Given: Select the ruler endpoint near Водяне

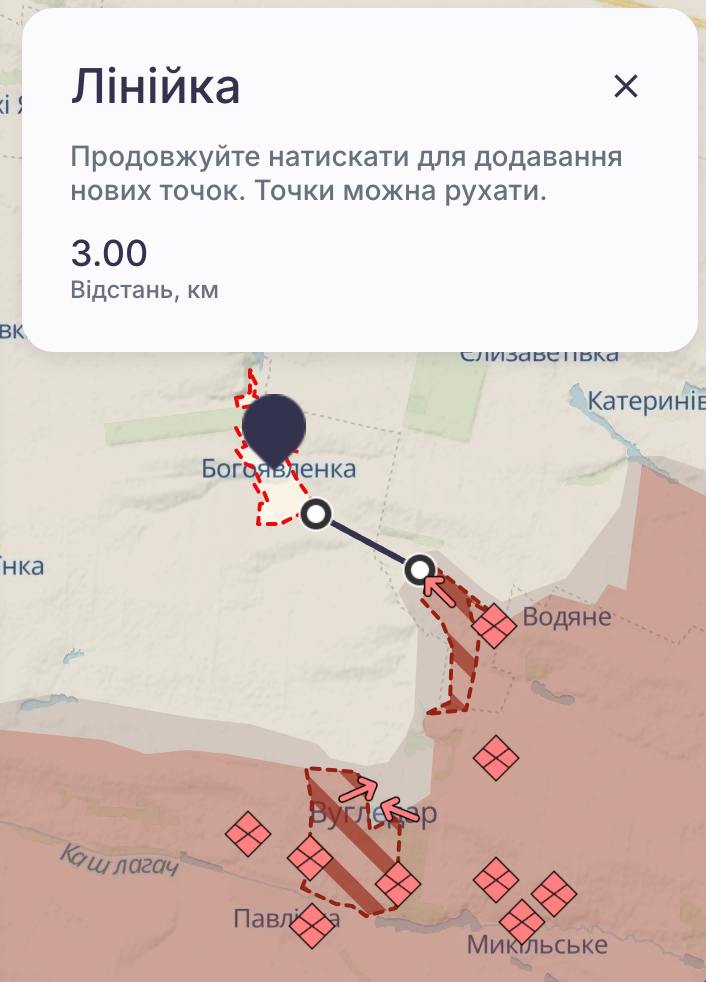Looking at the screenshot, I should (x=421, y=571).
